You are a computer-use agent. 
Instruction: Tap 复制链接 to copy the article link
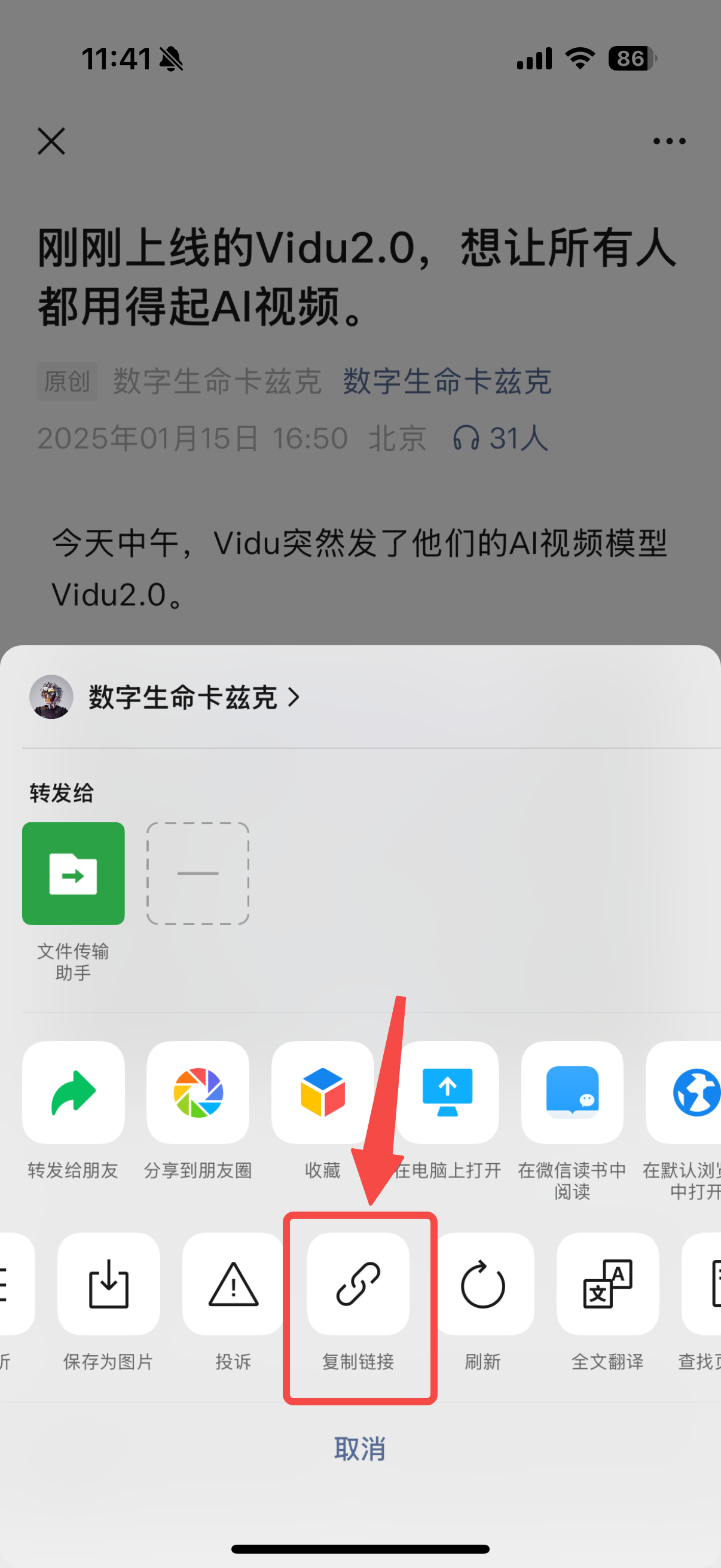[358, 1284]
